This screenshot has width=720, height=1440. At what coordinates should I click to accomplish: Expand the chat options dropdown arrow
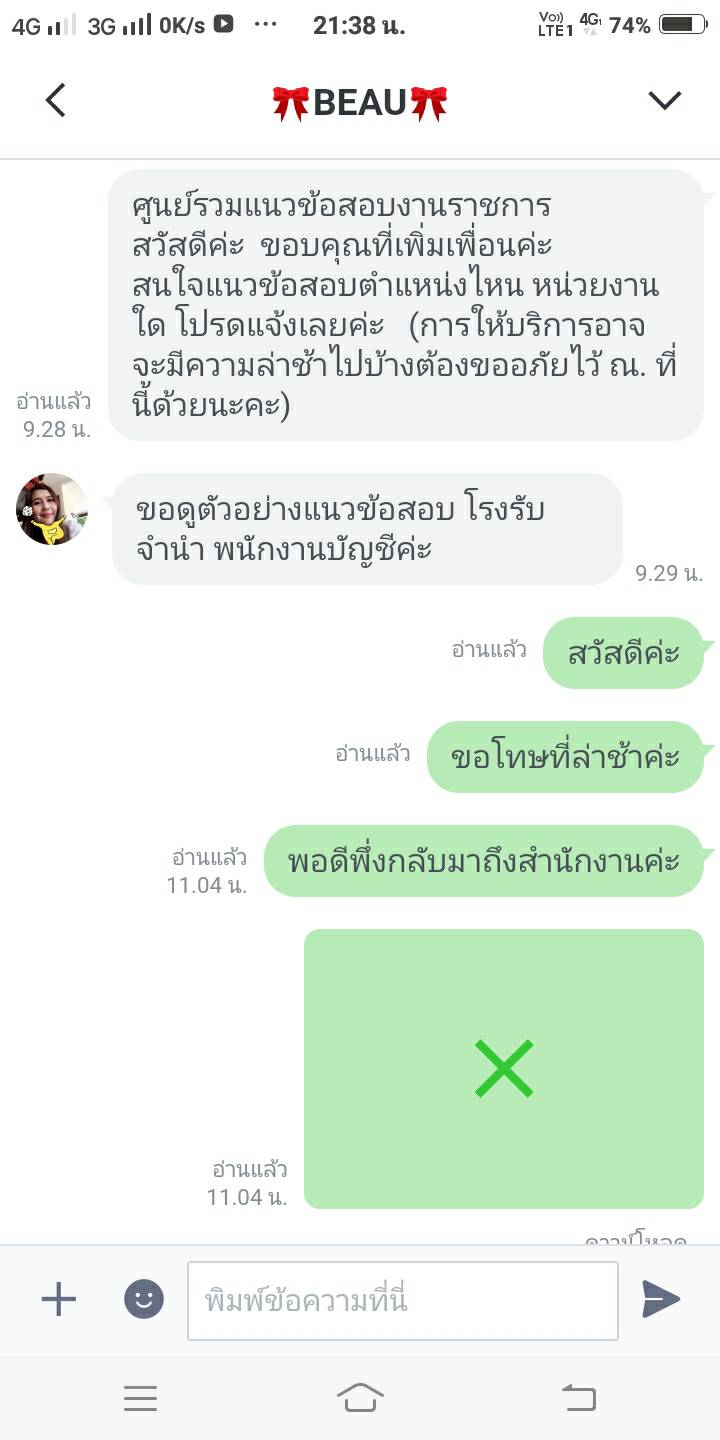click(664, 100)
